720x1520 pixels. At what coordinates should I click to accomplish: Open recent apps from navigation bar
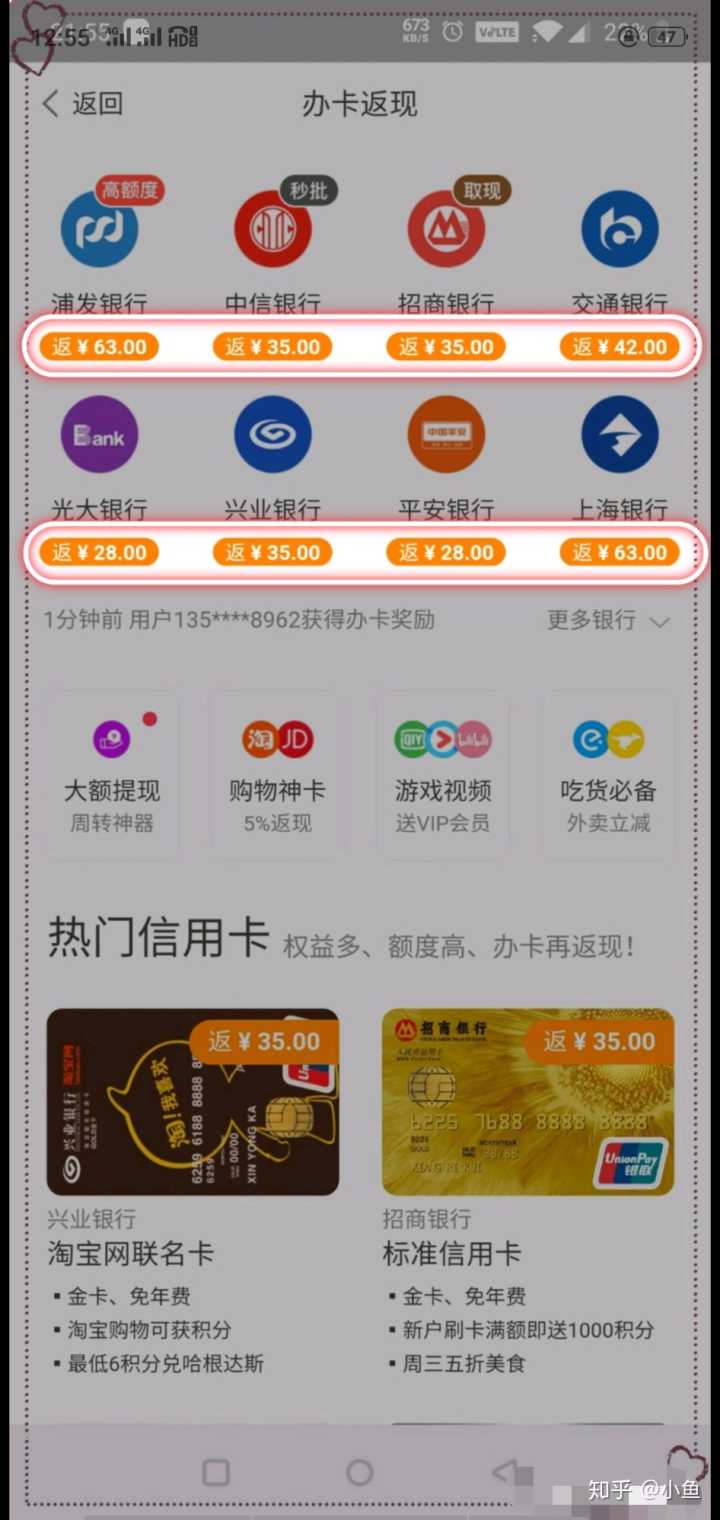coord(216,1472)
